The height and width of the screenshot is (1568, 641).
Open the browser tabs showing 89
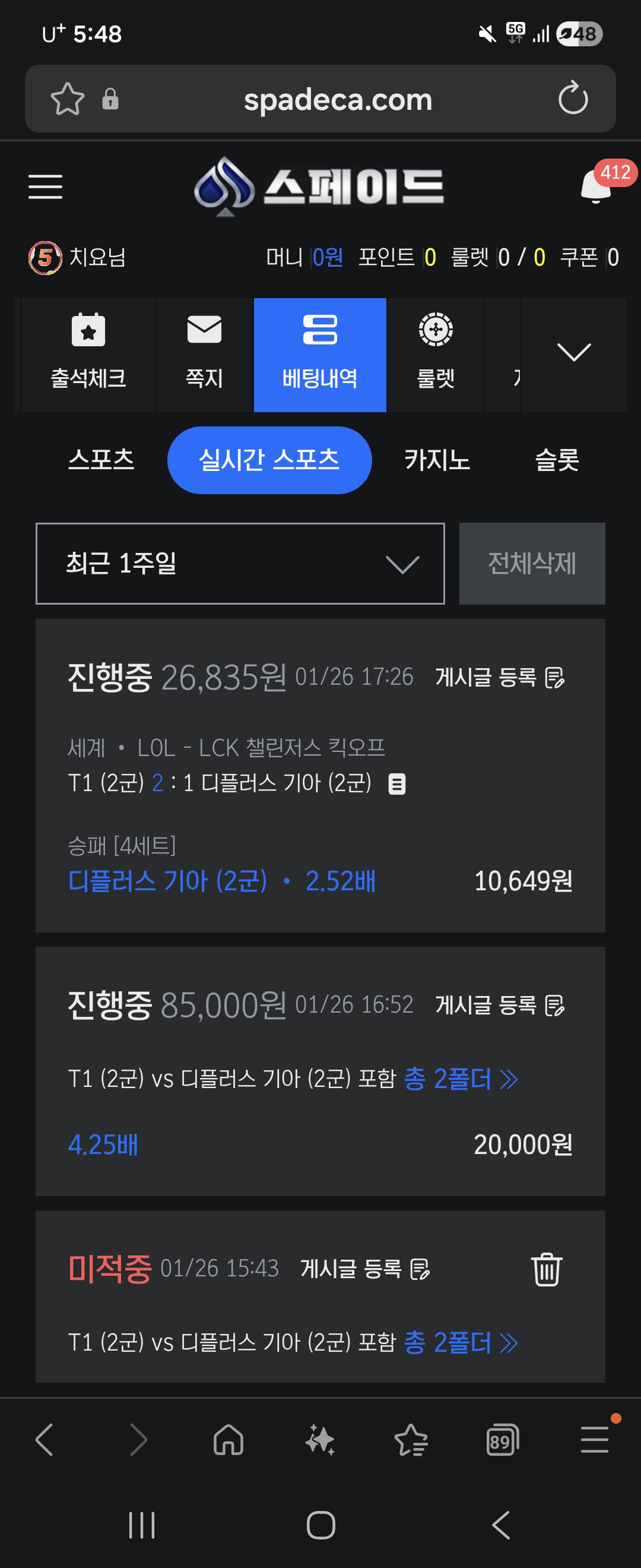point(502,1441)
